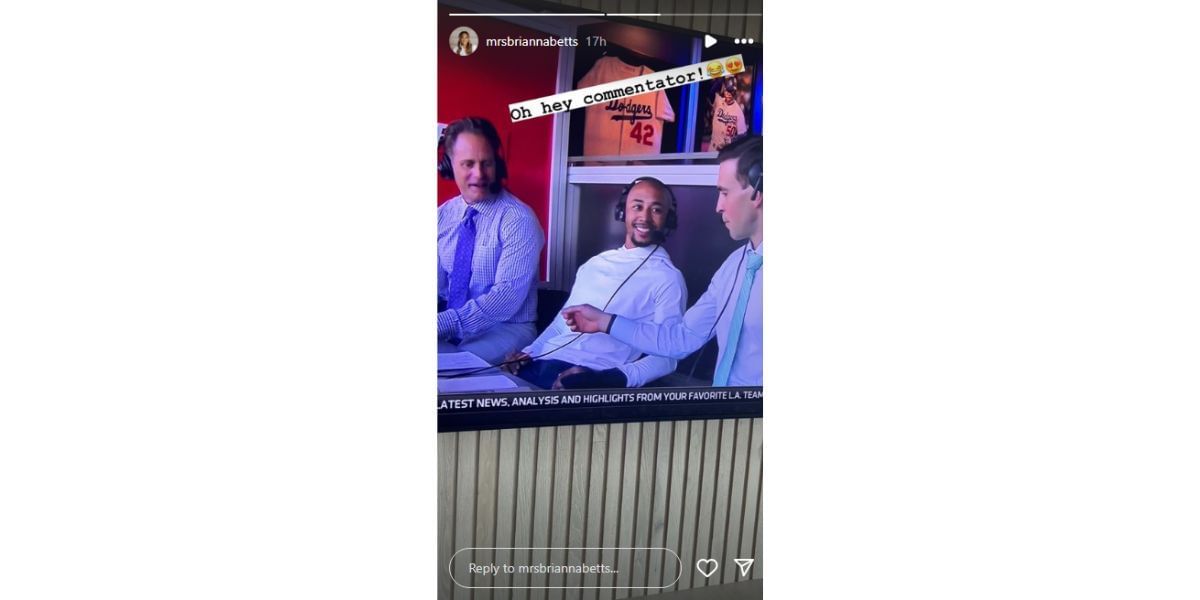
Task: Open mrsbriannabetts profile picture
Action: coord(463,41)
